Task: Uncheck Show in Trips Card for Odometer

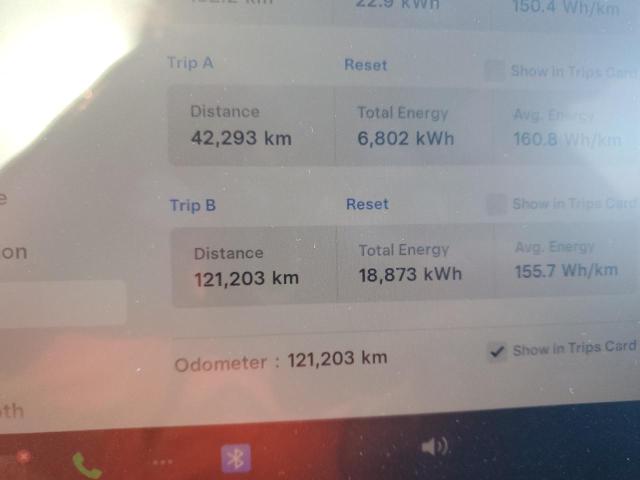Action: [497, 351]
